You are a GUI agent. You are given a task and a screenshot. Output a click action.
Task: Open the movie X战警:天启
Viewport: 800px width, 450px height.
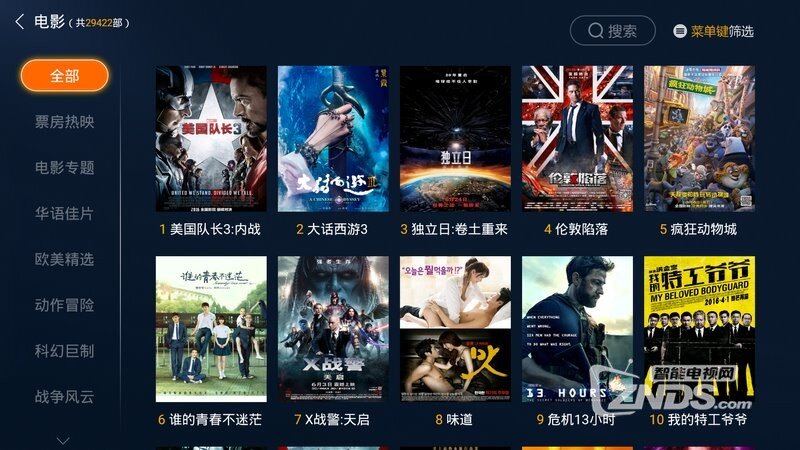333,329
